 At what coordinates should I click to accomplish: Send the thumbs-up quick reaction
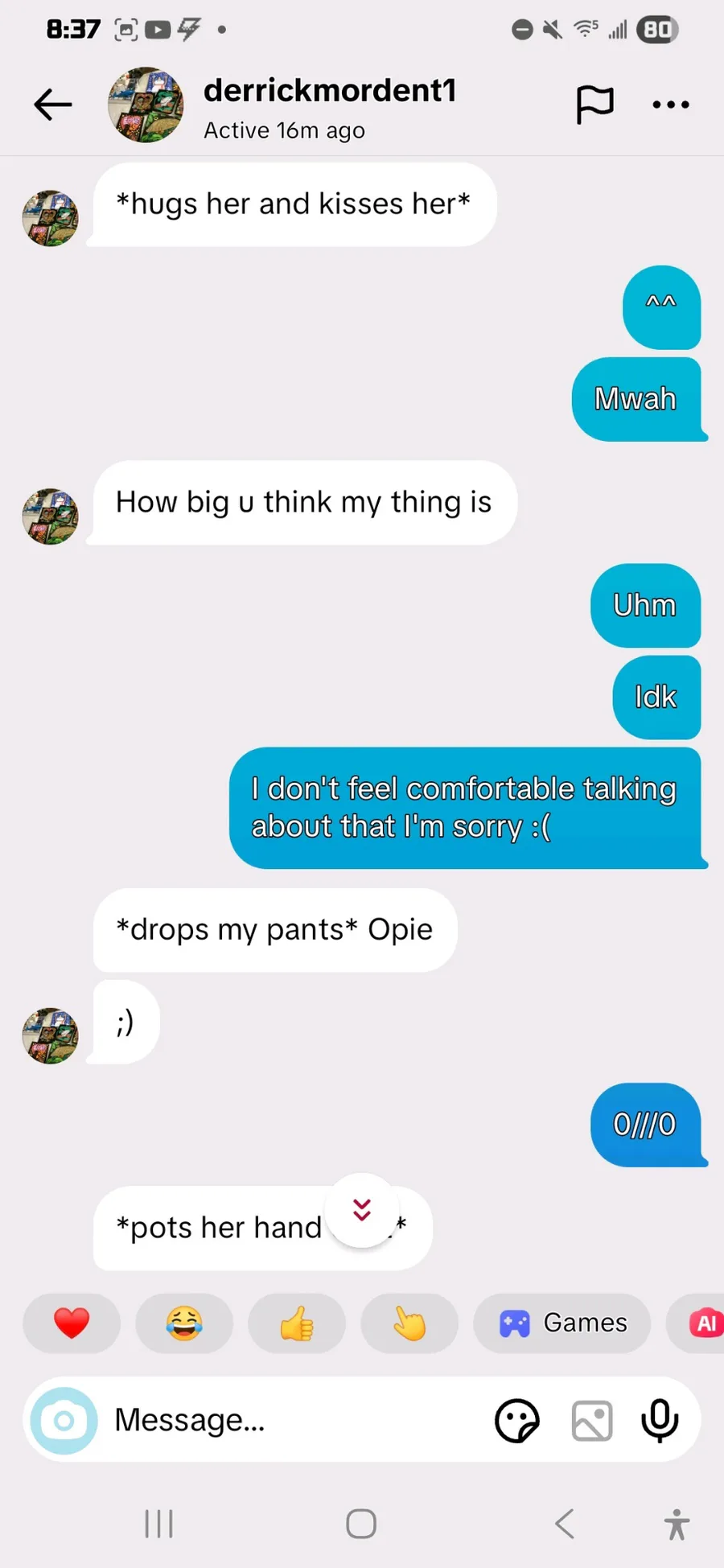click(x=297, y=1323)
